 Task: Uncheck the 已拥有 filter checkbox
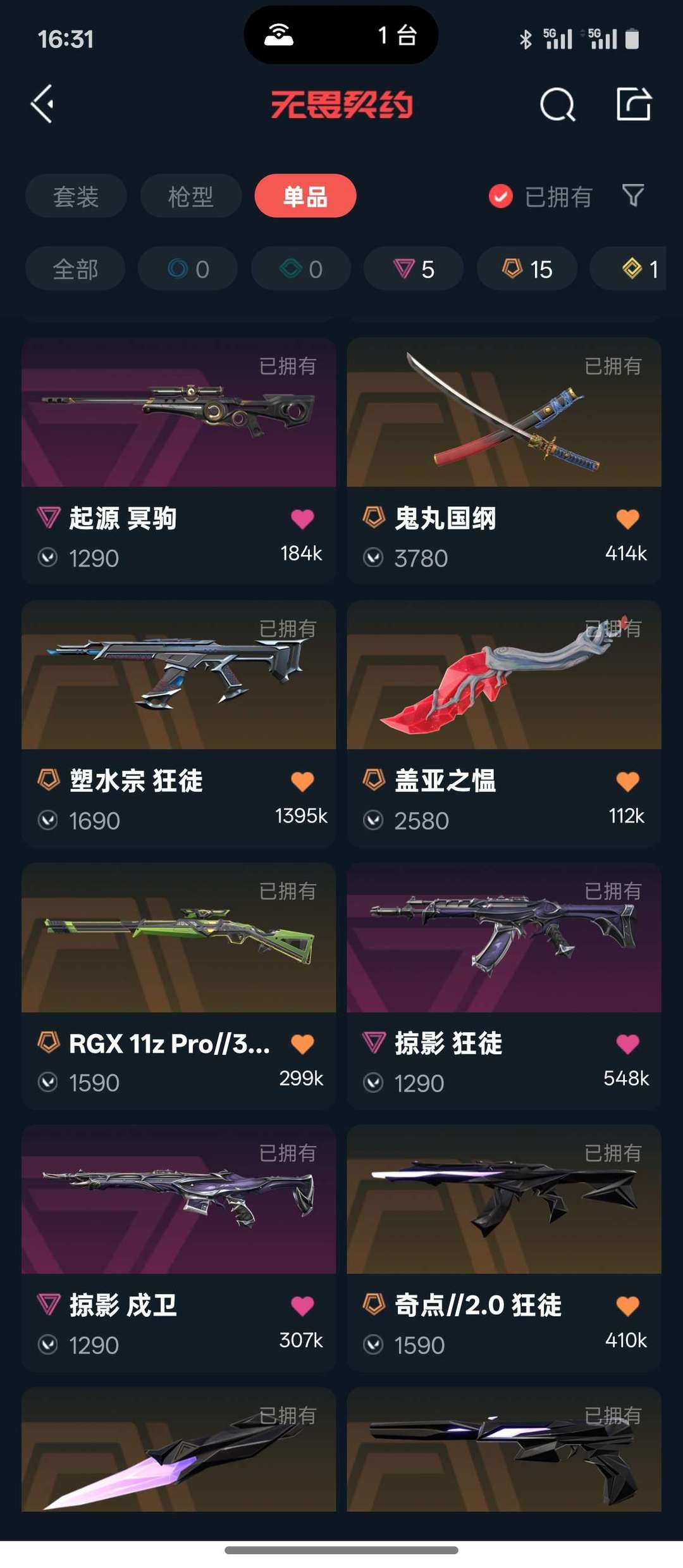coord(500,197)
